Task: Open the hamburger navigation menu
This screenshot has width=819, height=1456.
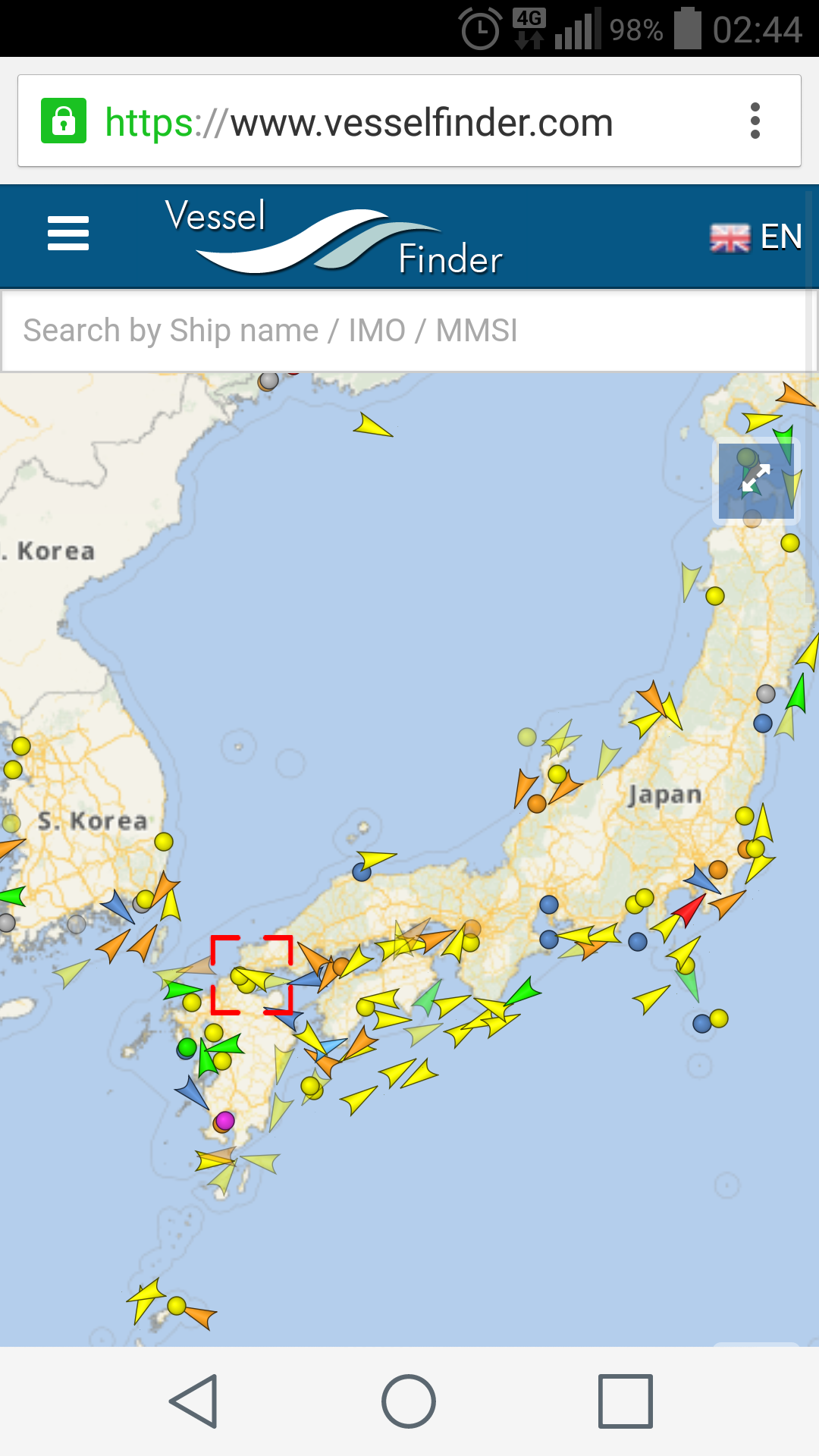Action: 68,233
